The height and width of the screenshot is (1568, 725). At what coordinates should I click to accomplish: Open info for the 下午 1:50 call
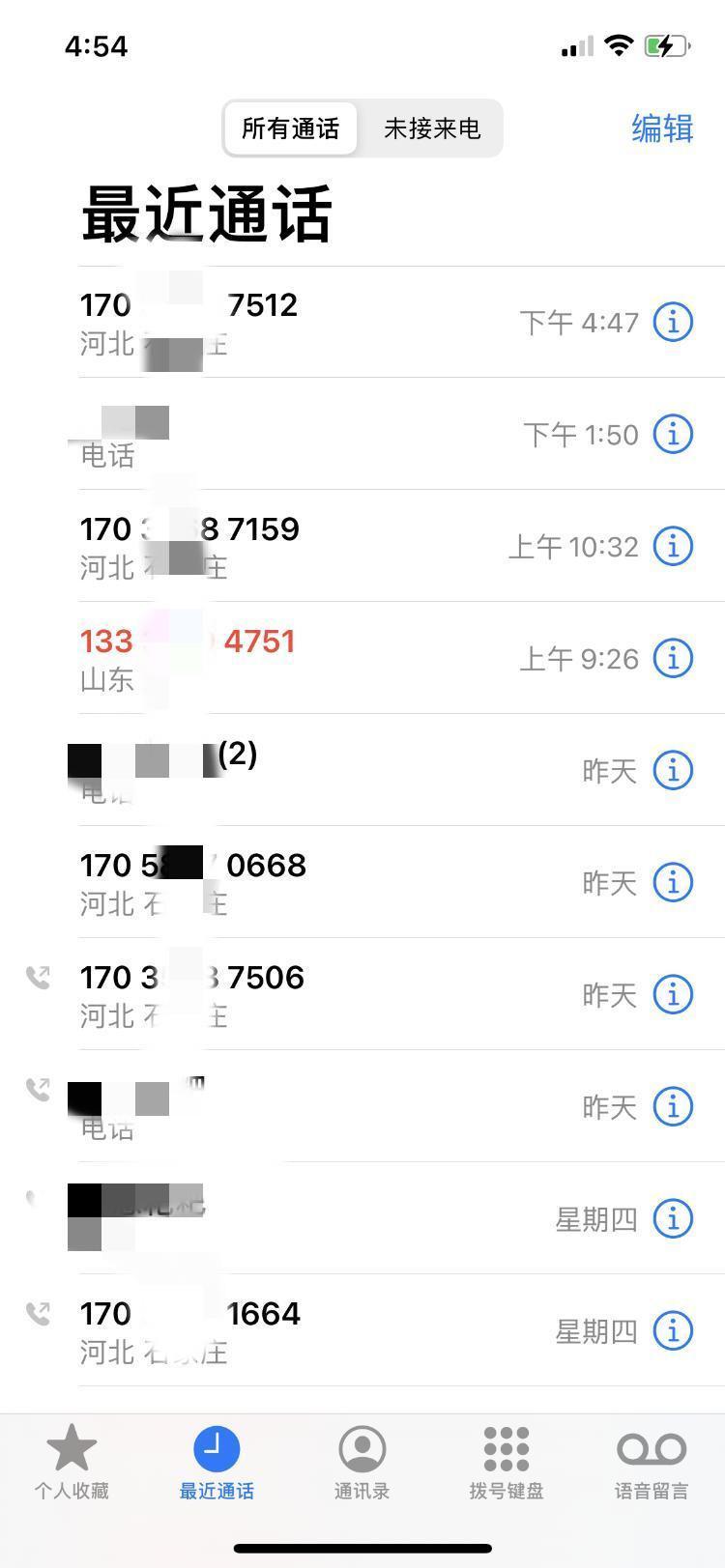(673, 434)
